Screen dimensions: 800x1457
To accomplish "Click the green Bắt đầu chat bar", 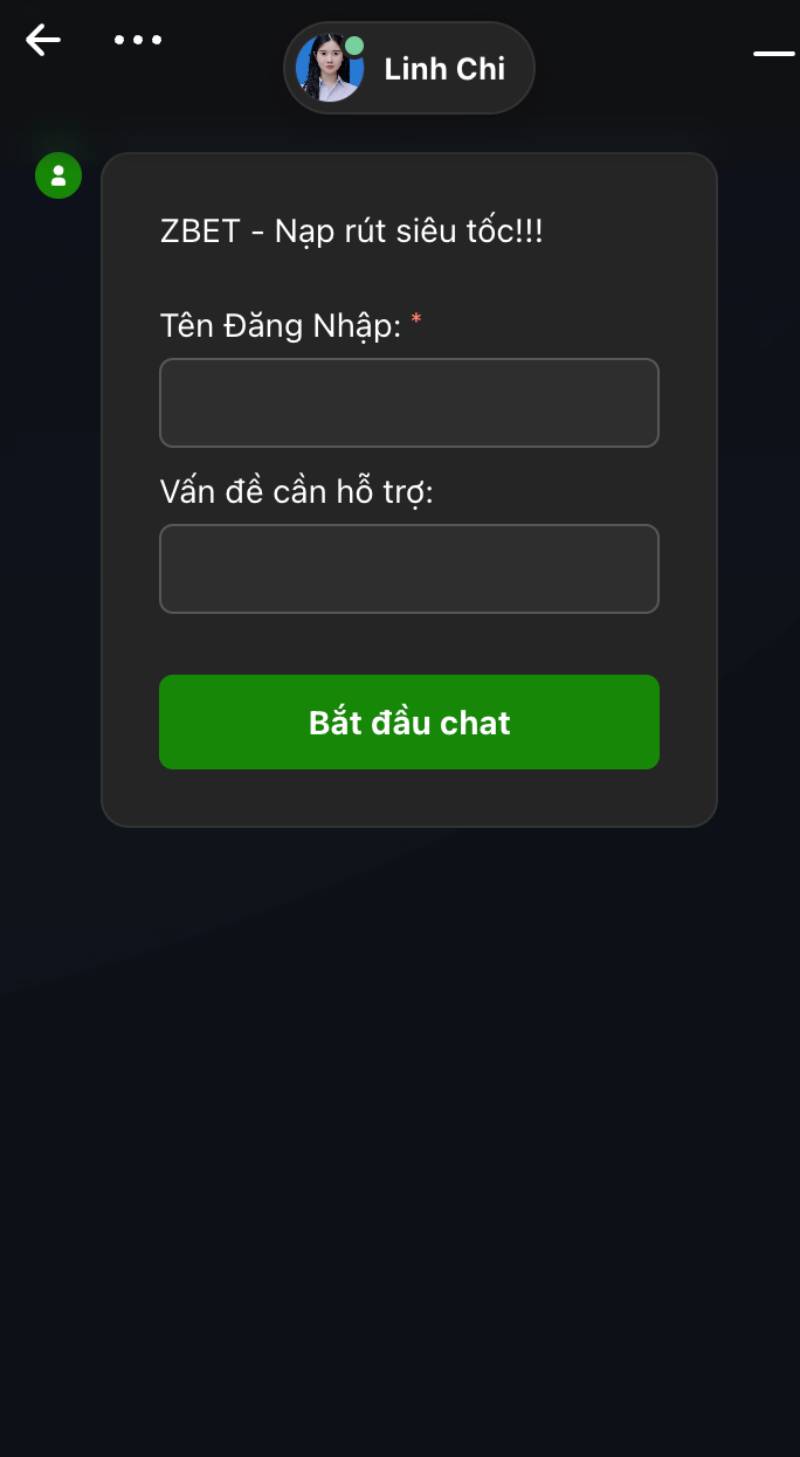I will pyautogui.click(x=408, y=722).
